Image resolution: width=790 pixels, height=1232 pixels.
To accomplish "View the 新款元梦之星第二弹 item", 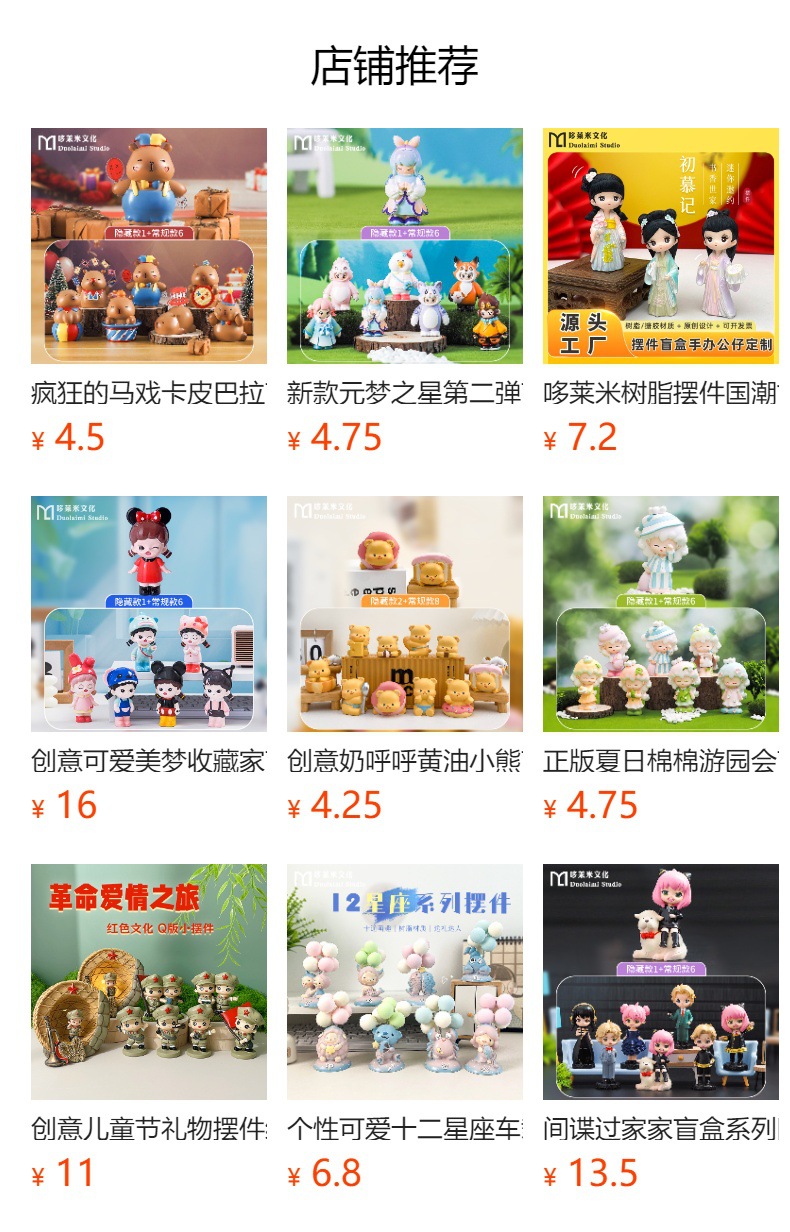I will coord(405,246).
